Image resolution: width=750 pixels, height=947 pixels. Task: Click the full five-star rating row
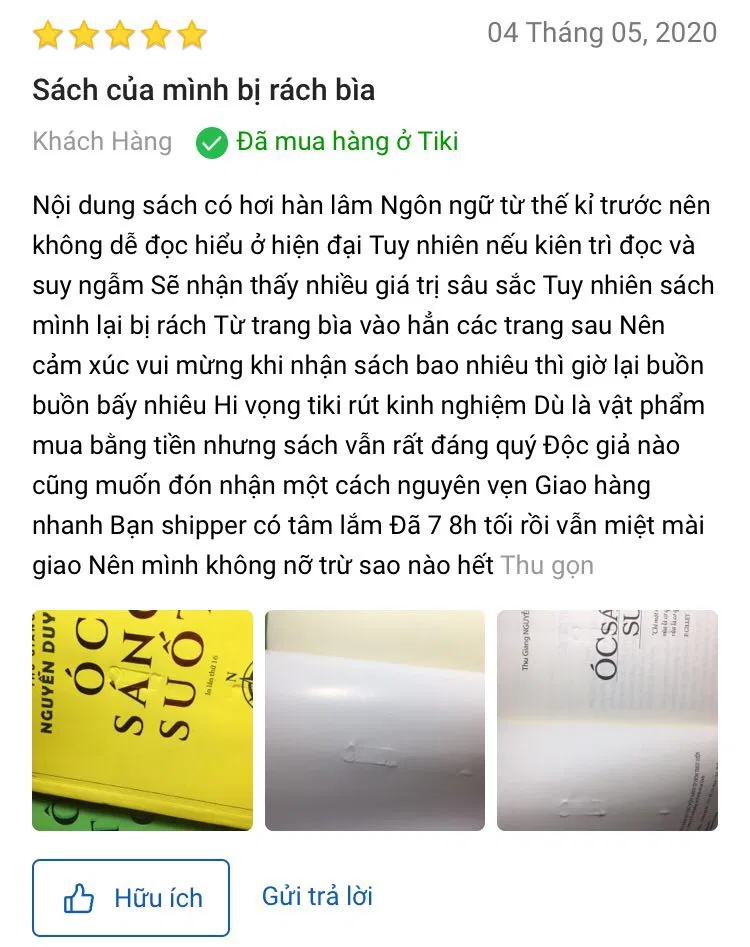coord(119,34)
